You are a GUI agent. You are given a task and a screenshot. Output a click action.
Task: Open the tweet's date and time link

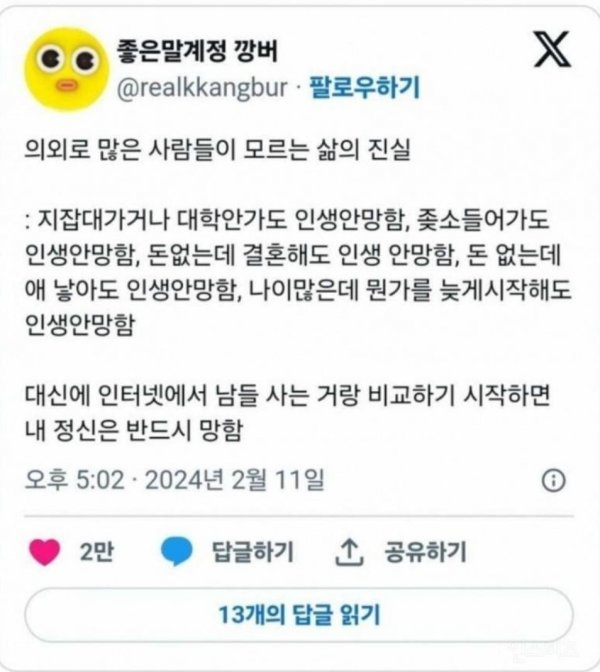tap(174, 481)
